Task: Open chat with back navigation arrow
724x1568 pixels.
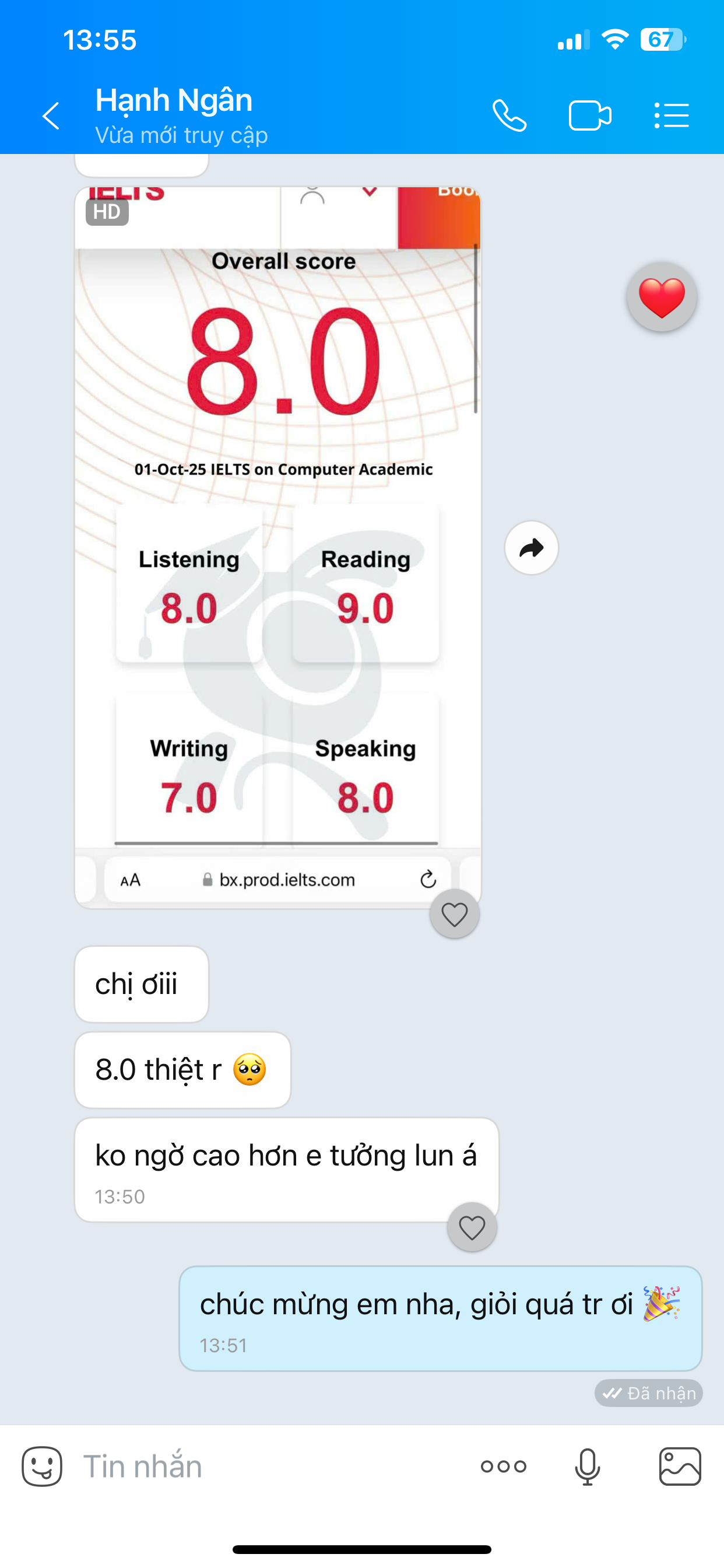Action: [x=51, y=117]
